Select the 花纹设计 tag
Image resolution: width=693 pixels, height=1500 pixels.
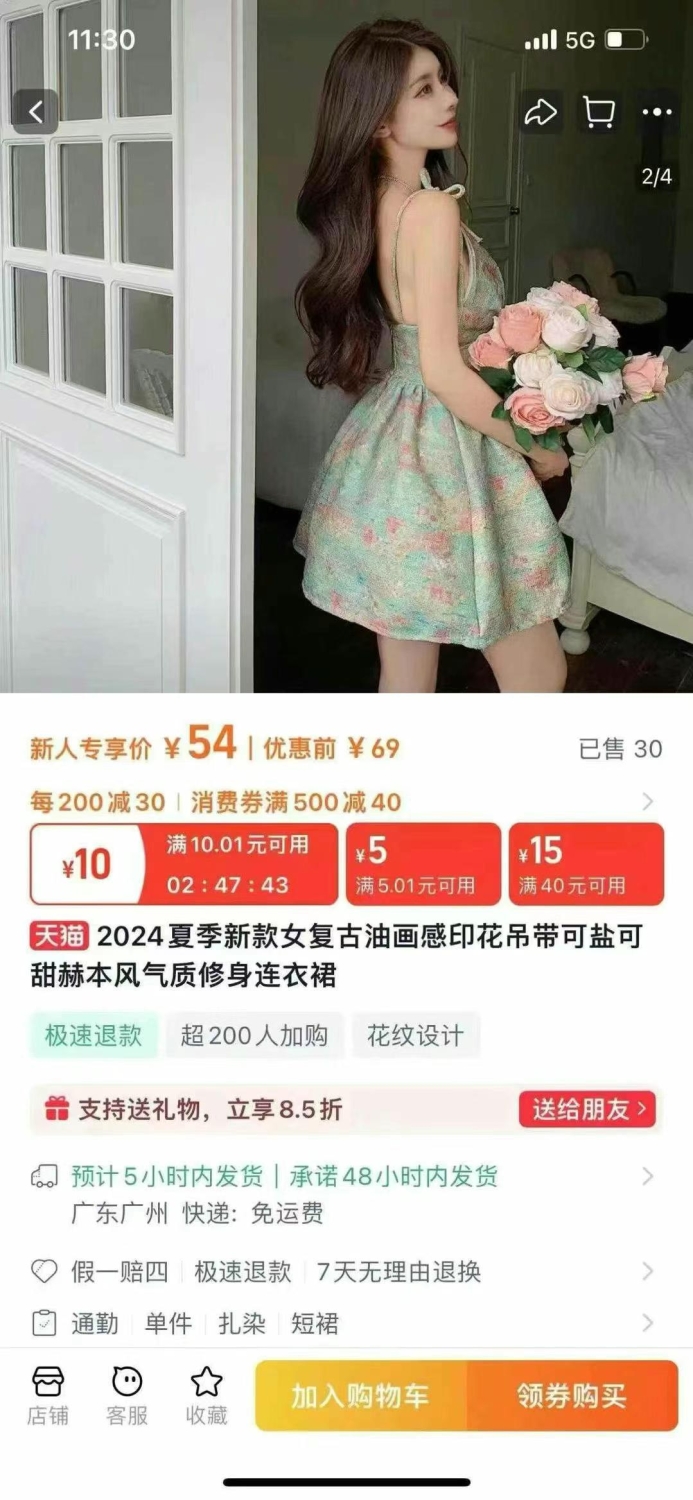(x=415, y=1035)
